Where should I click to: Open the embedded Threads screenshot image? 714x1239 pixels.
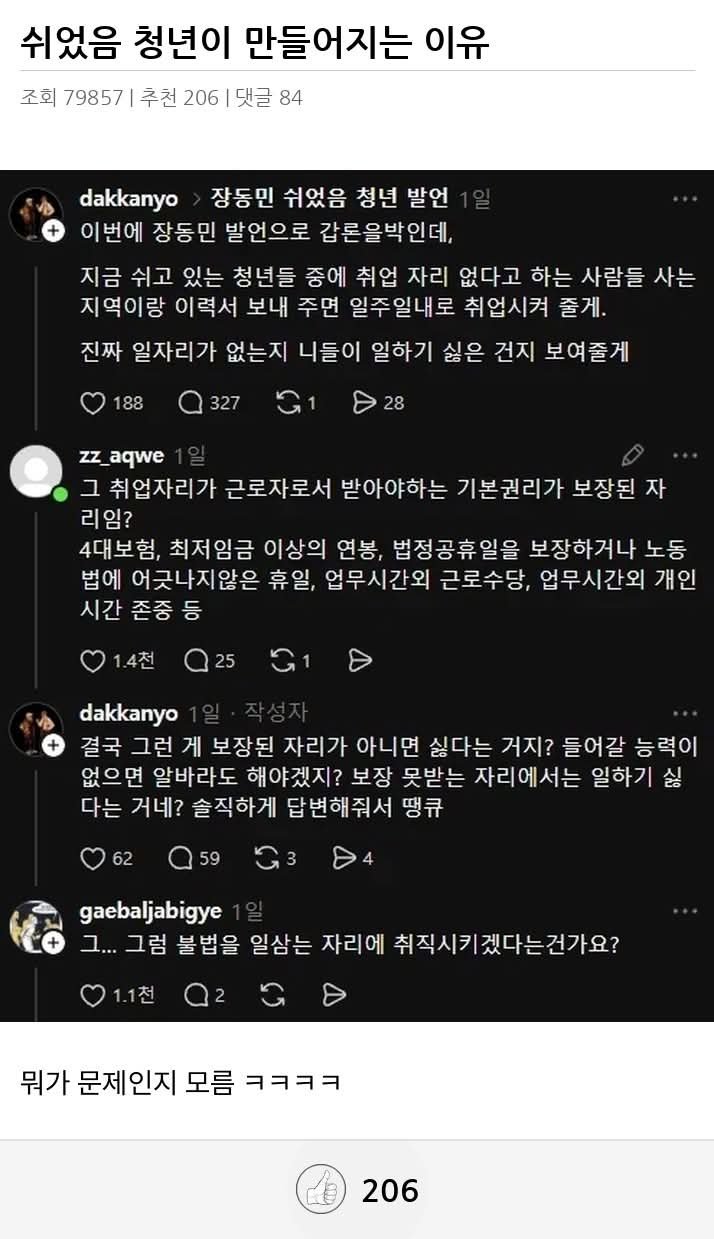pos(357,595)
